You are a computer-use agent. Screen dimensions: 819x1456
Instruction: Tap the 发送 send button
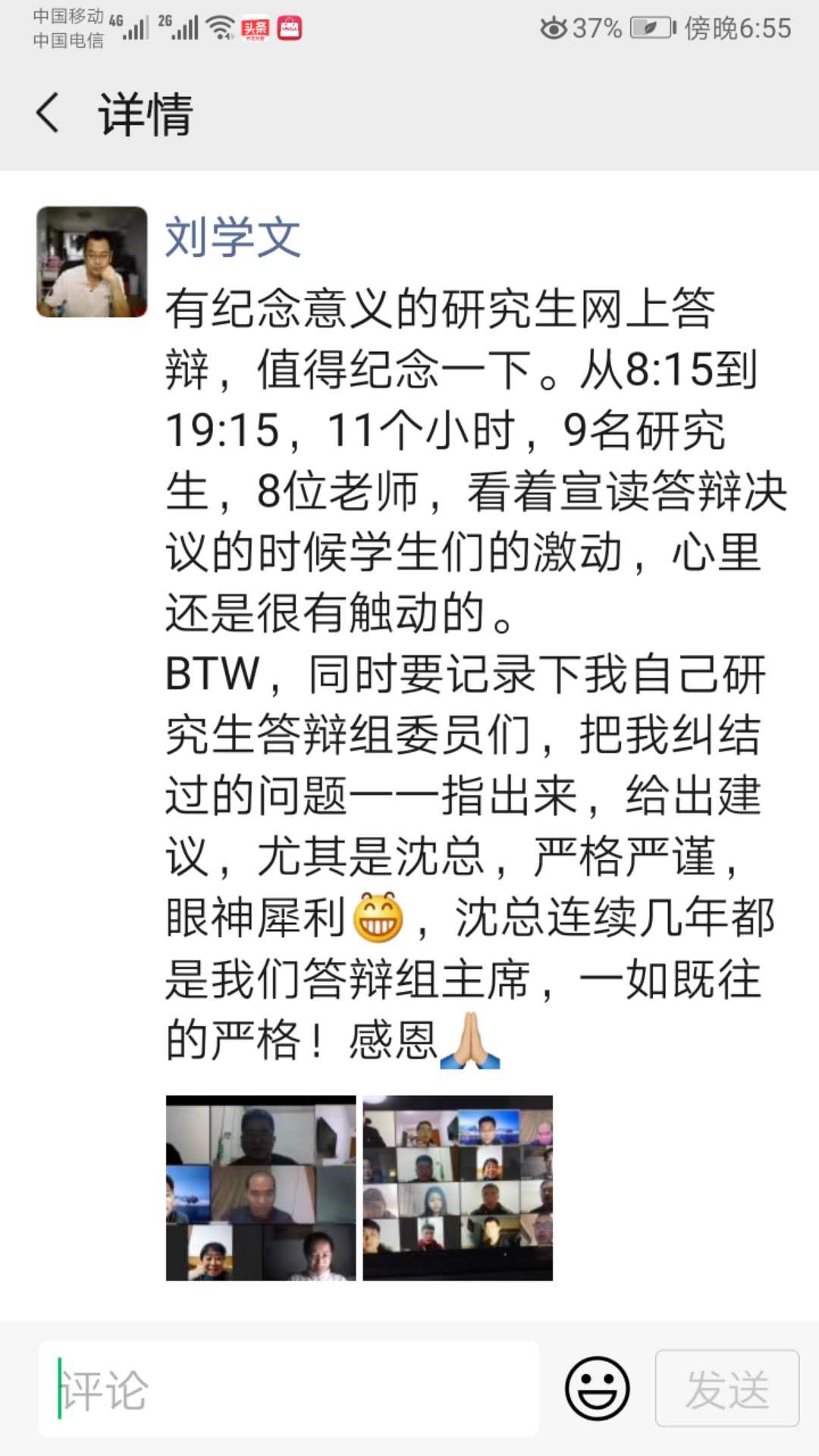(x=726, y=1389)
